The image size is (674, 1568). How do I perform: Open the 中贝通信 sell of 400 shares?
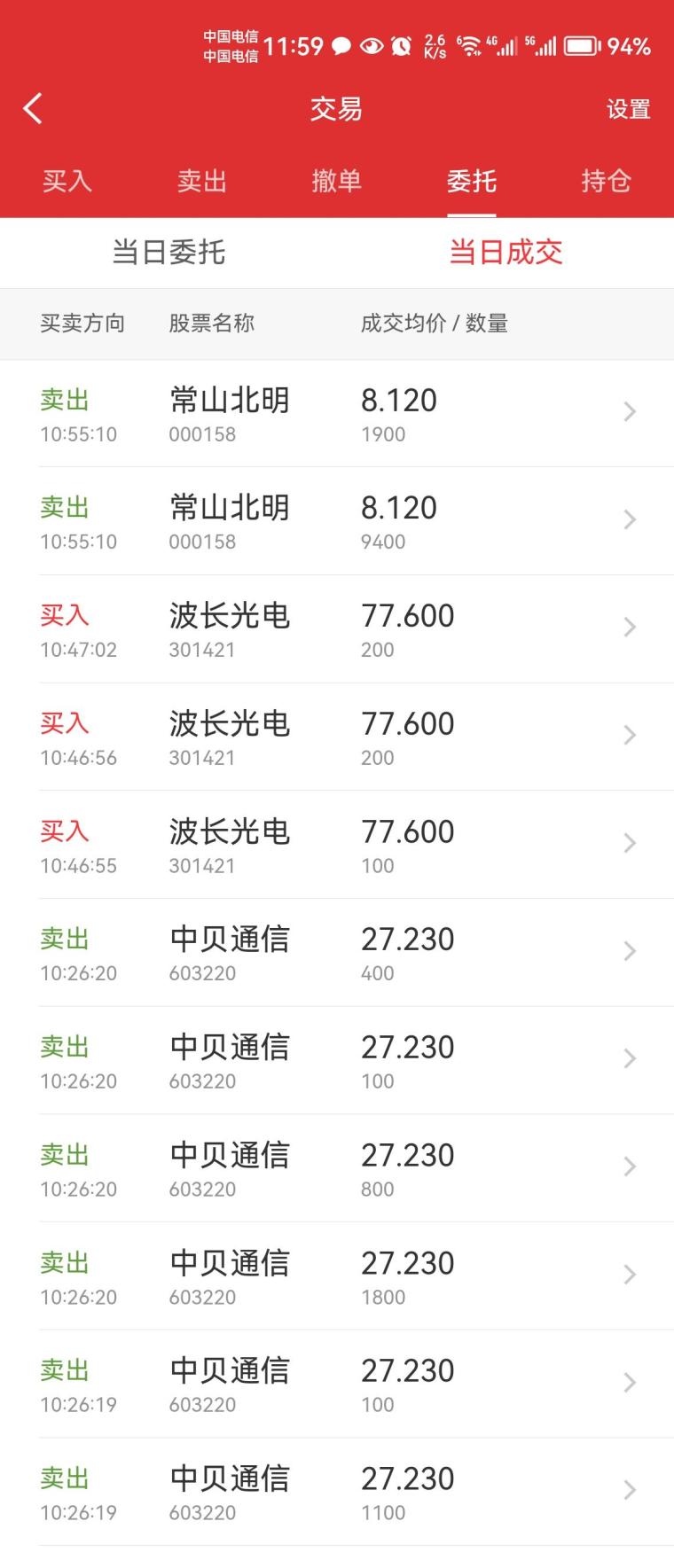337,953
